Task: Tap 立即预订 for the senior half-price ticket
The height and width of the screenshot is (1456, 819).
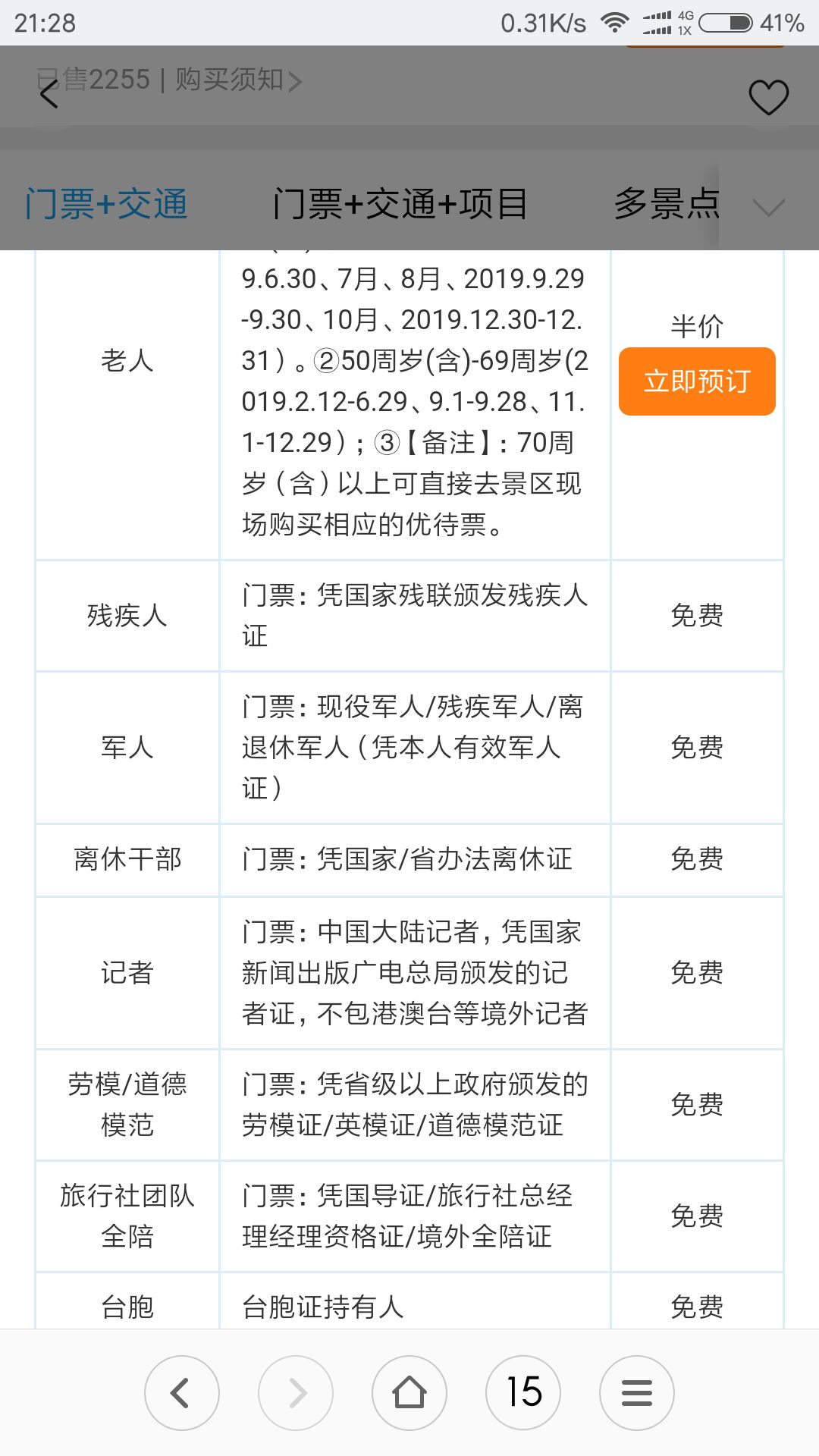Action: [x=697, y=381]
